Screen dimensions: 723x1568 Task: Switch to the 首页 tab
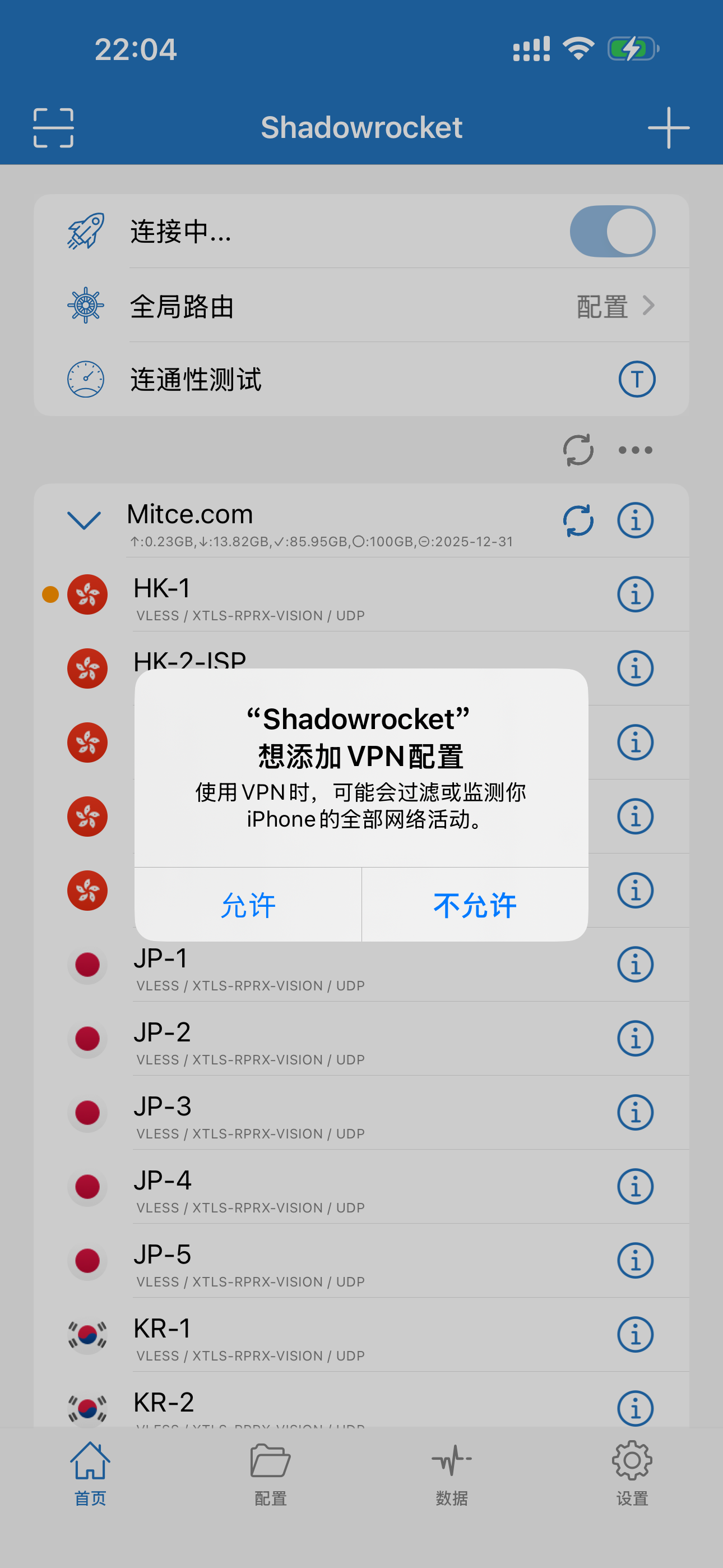(x=90, y=1473)
